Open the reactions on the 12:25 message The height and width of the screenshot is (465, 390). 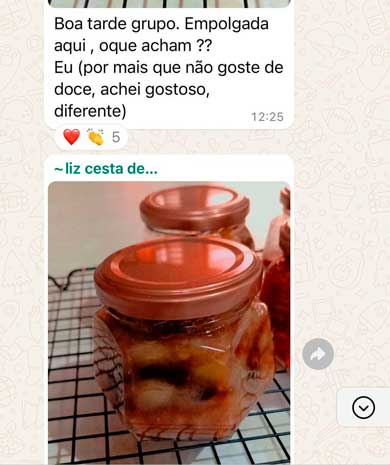[x=91, y=137]
